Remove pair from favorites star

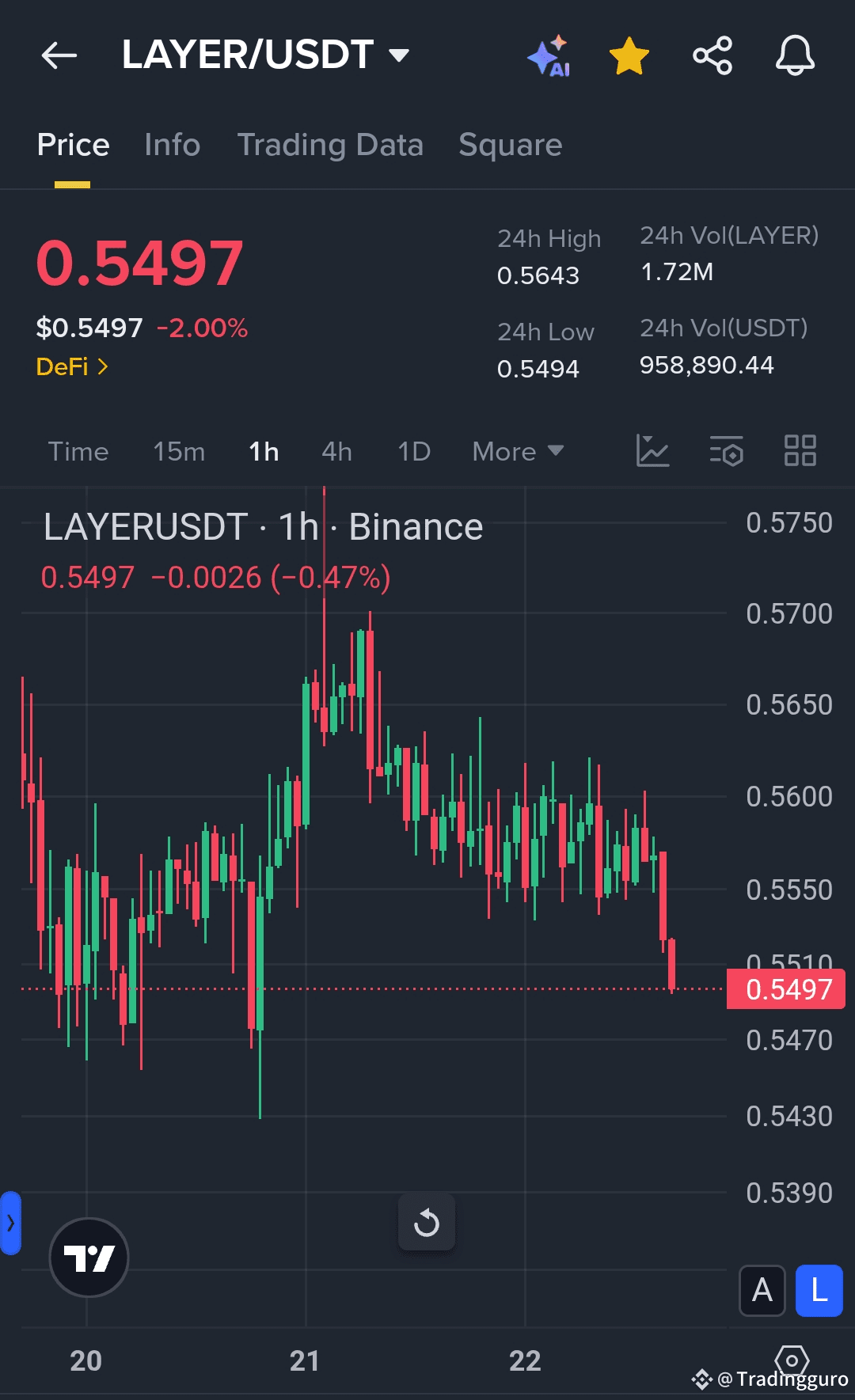click(x=629, y=55)
